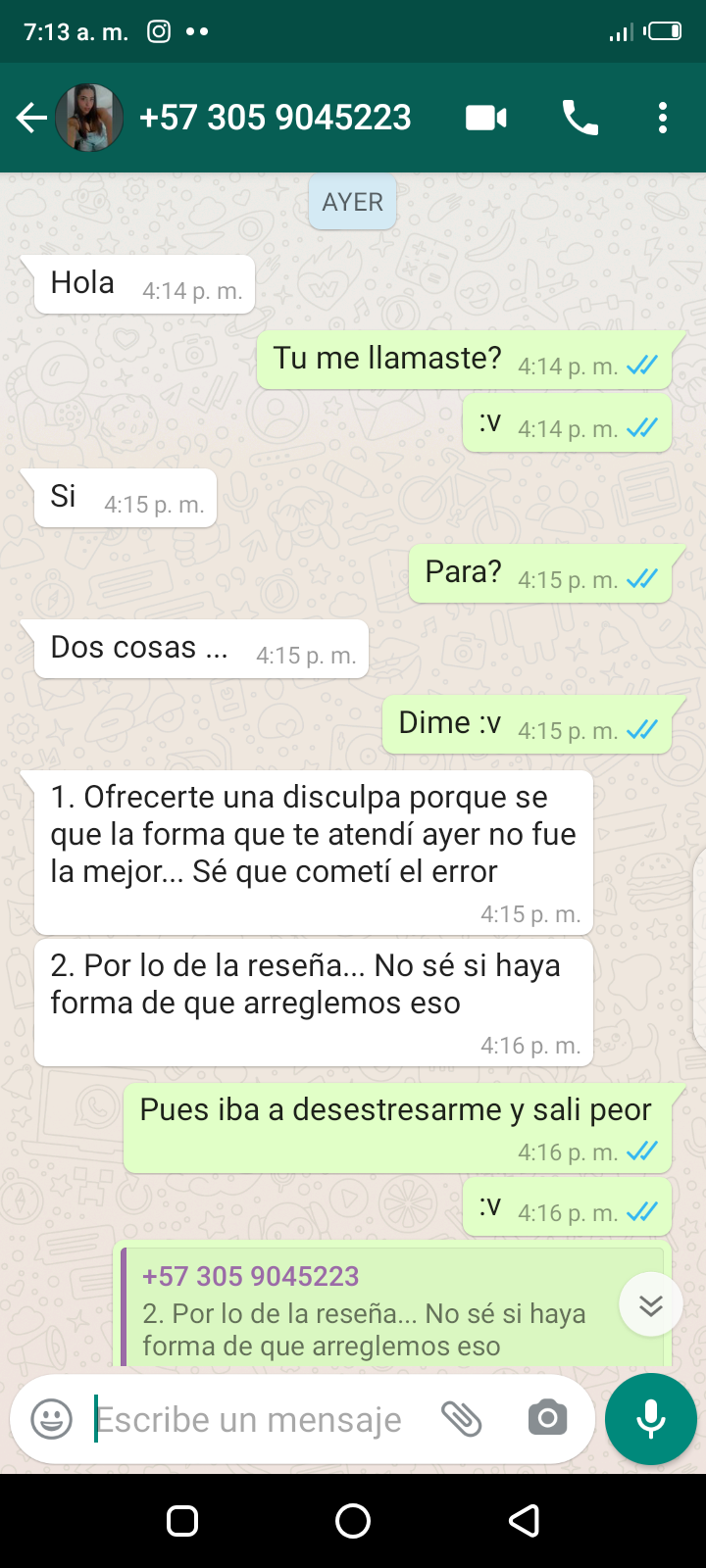Start a video call

485,119
